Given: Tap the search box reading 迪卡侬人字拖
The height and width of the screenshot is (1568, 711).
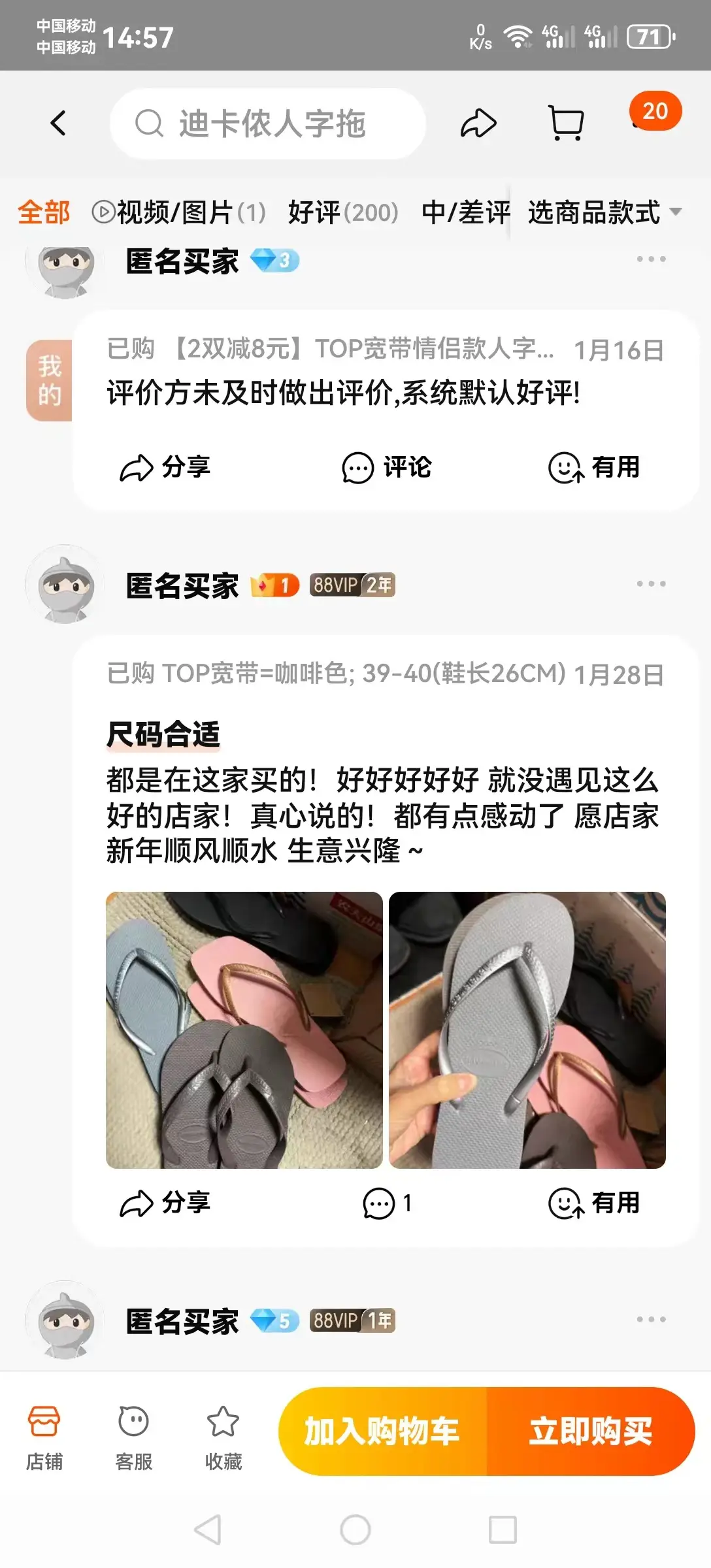Looking at the screenshot, I should pos(268,123).
